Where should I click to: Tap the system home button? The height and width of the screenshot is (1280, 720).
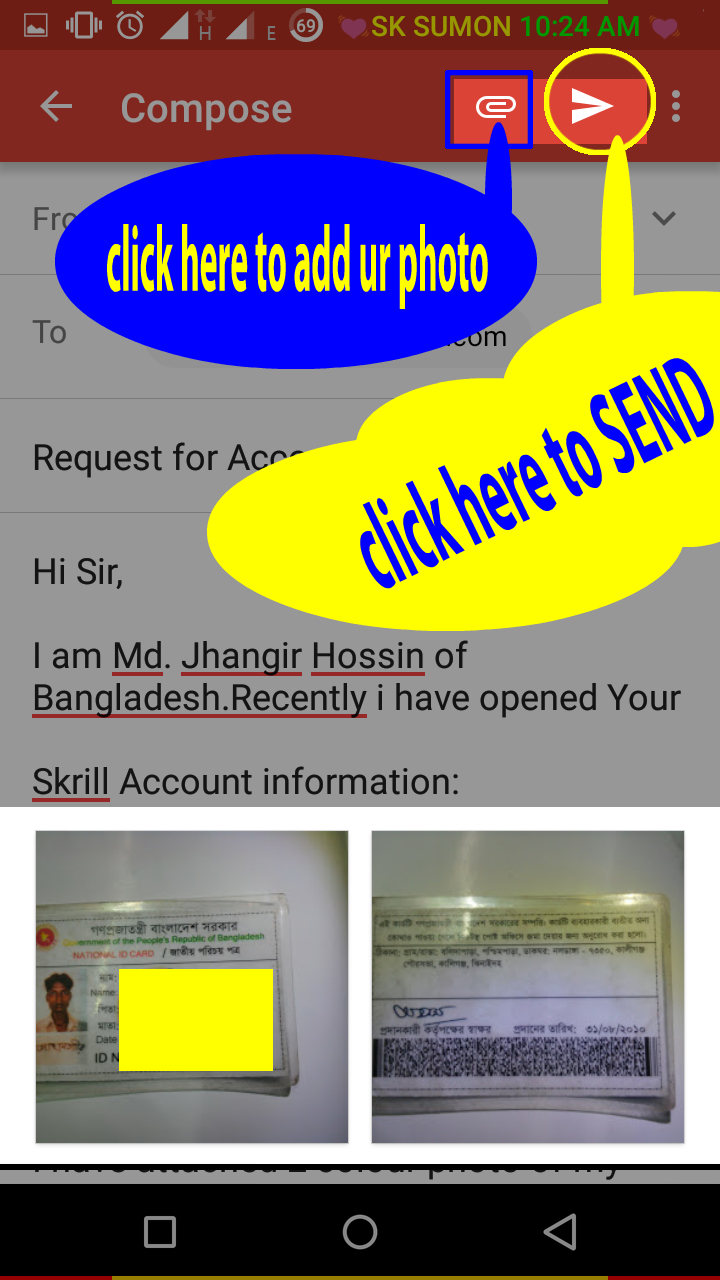pos(360,1232)
